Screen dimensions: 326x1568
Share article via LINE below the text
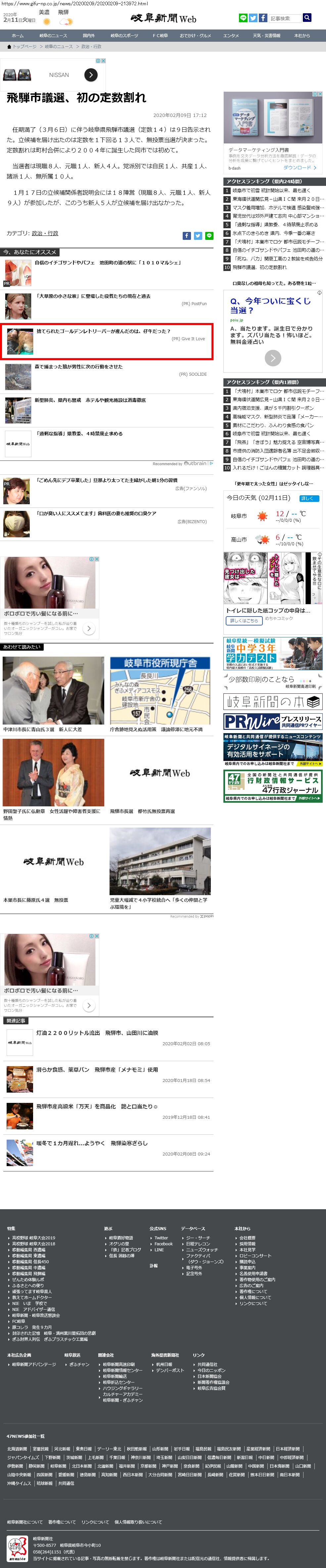(209, 236)
